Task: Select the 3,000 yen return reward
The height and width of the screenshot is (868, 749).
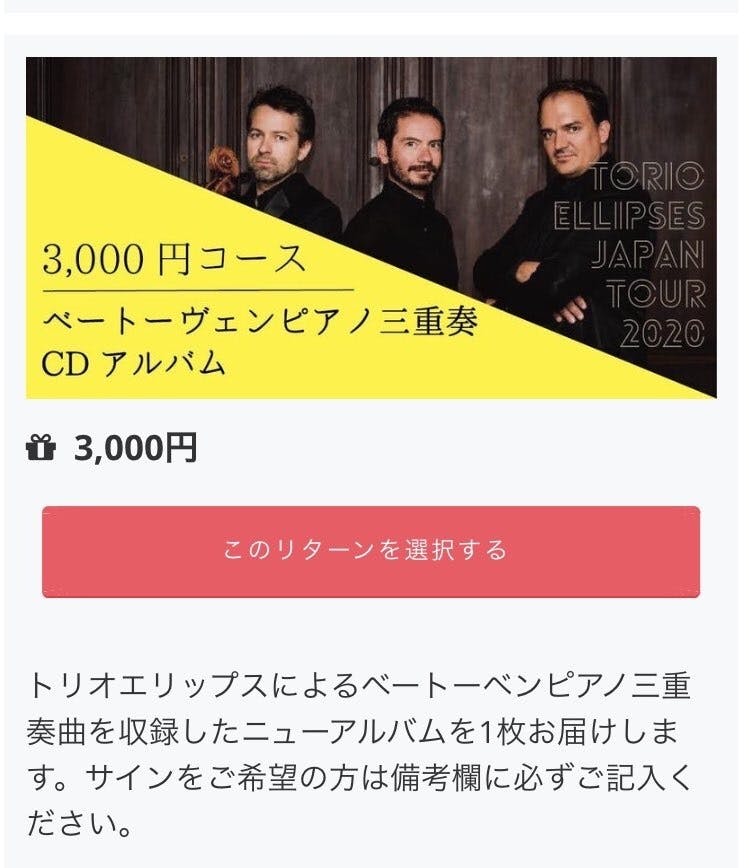Action: coord(370,551)
